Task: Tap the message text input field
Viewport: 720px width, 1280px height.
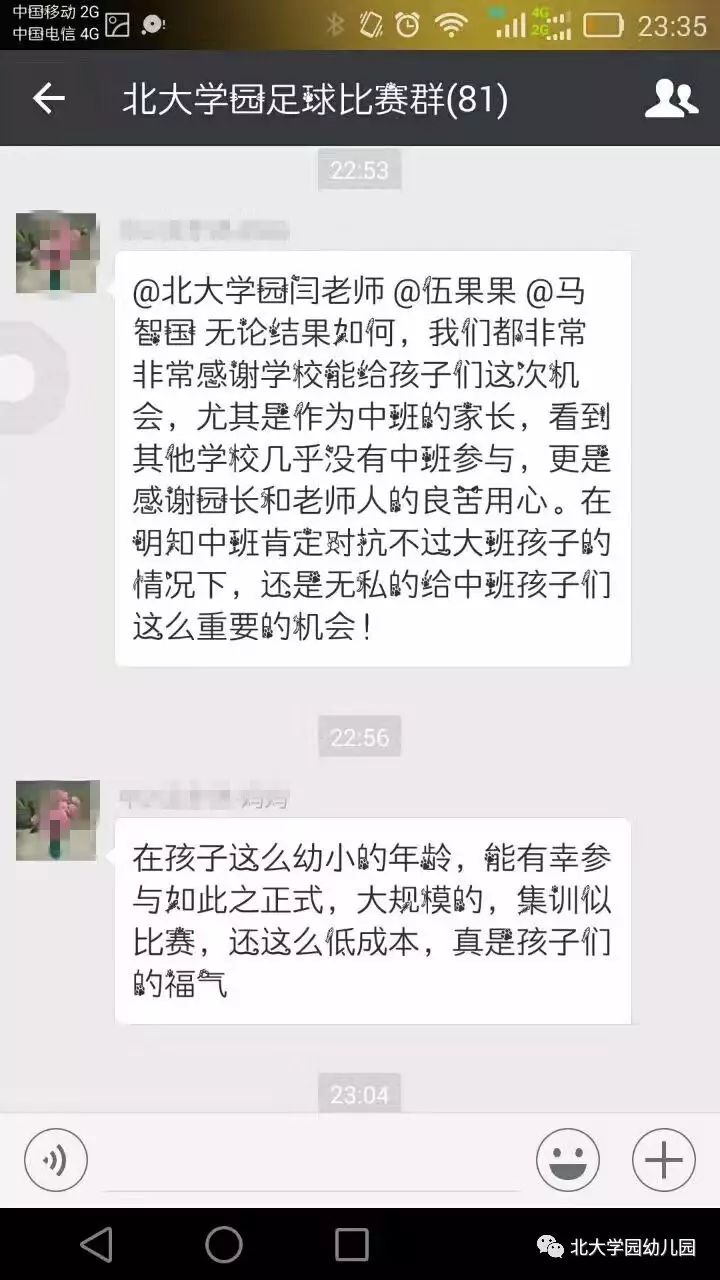Action: coord(310,1162)
